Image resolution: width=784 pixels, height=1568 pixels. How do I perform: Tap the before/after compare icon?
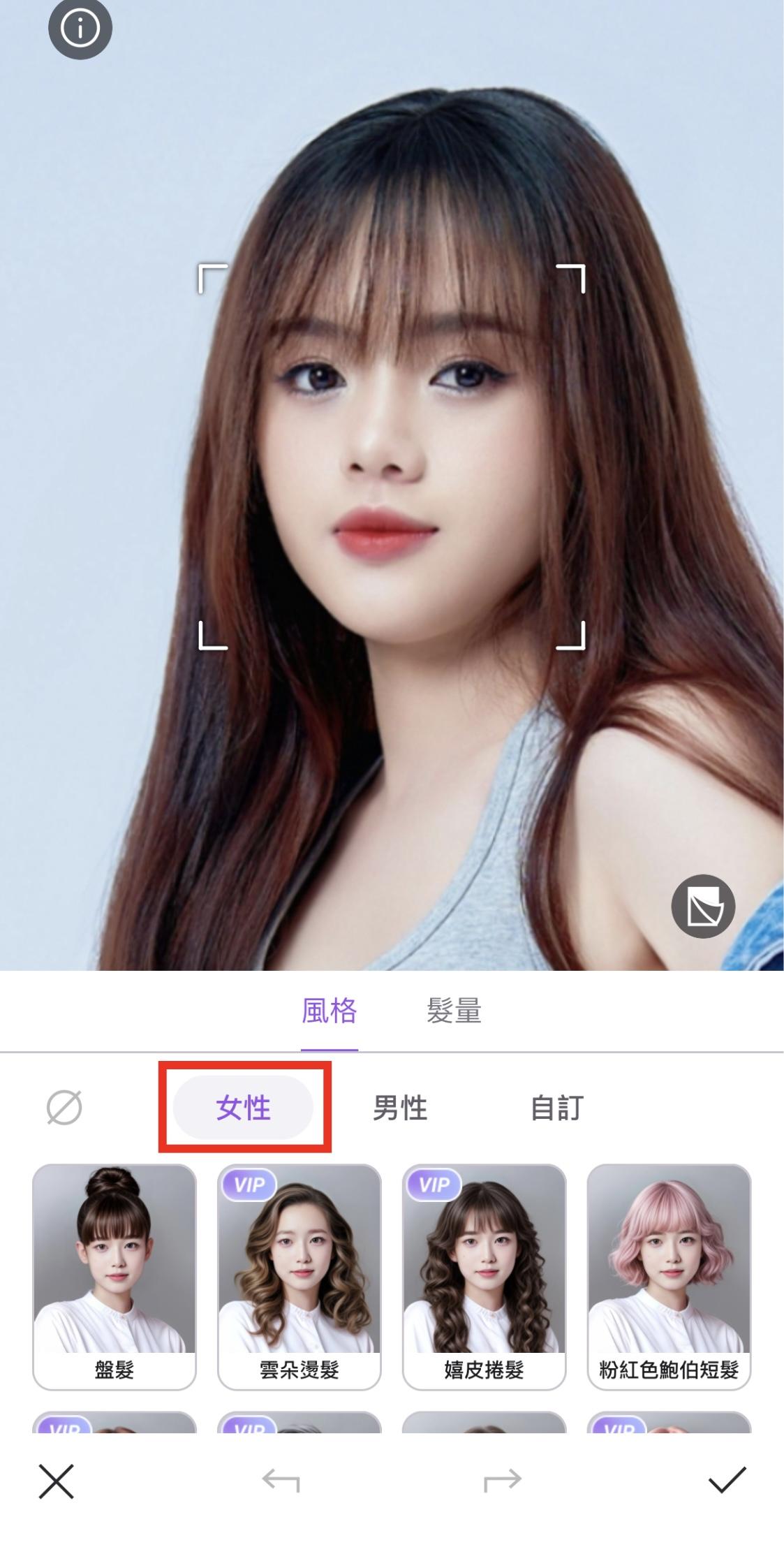coord(703,906)
